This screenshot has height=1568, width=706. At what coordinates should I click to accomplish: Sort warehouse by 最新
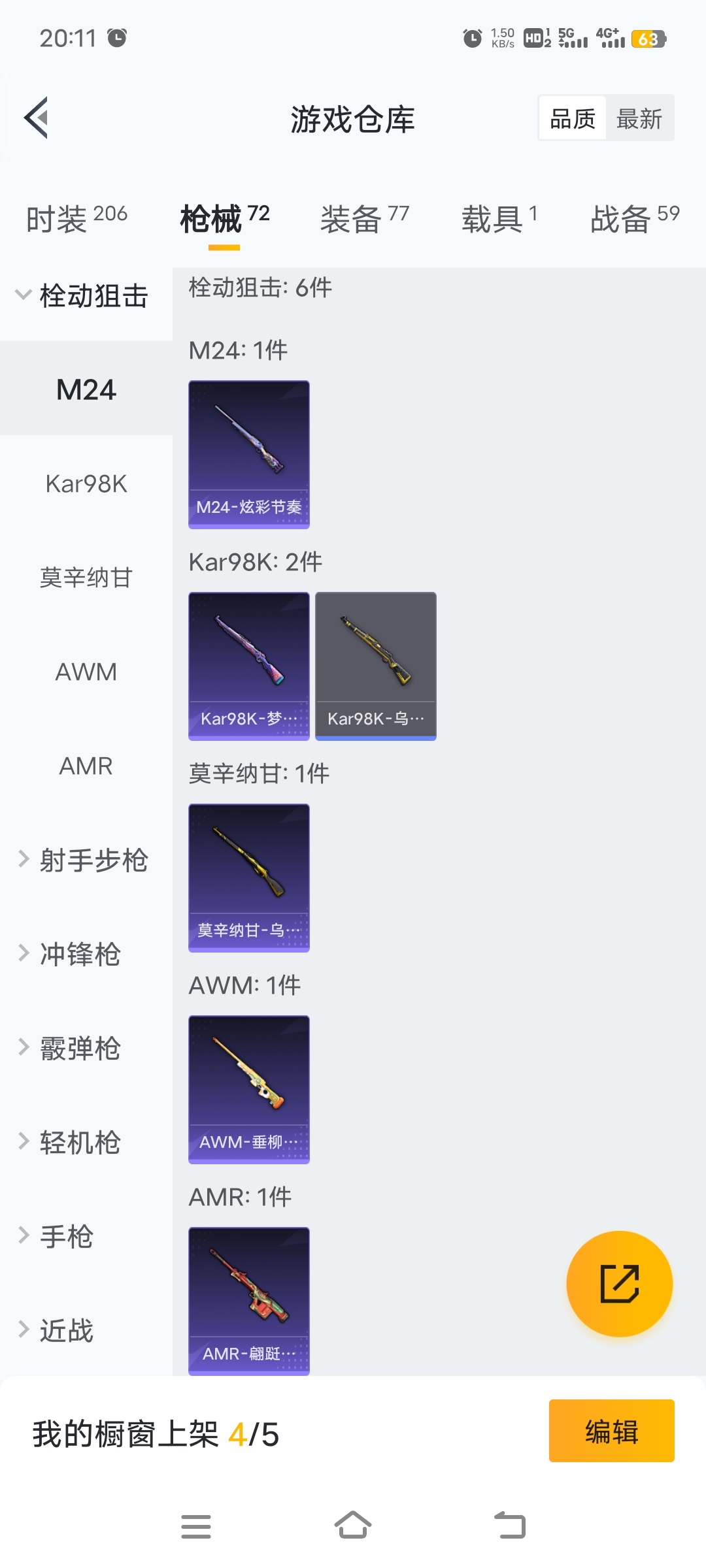click(639, 119)
